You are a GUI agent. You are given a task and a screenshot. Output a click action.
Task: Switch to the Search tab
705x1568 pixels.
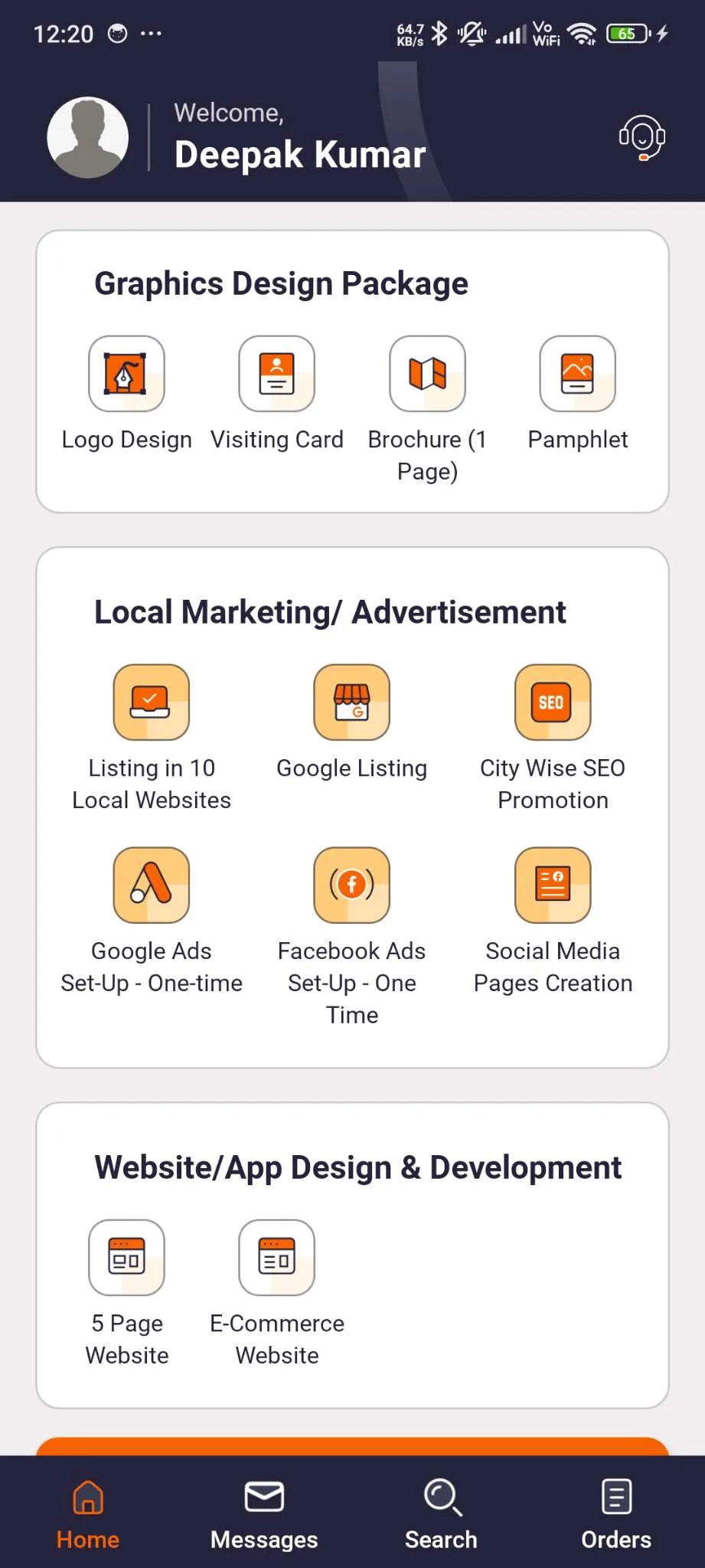(441, 1514)
